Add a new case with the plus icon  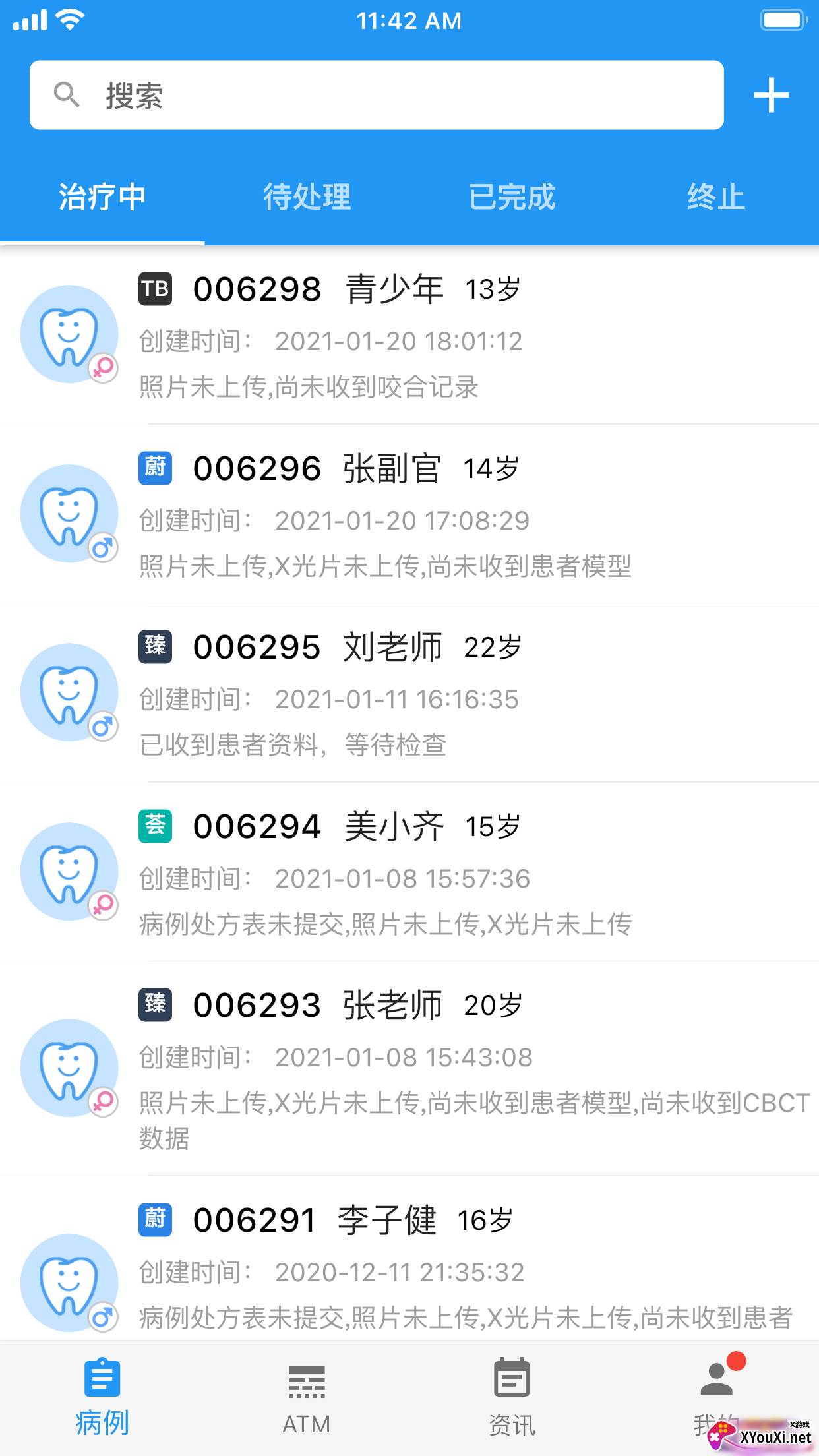point(771,96)
